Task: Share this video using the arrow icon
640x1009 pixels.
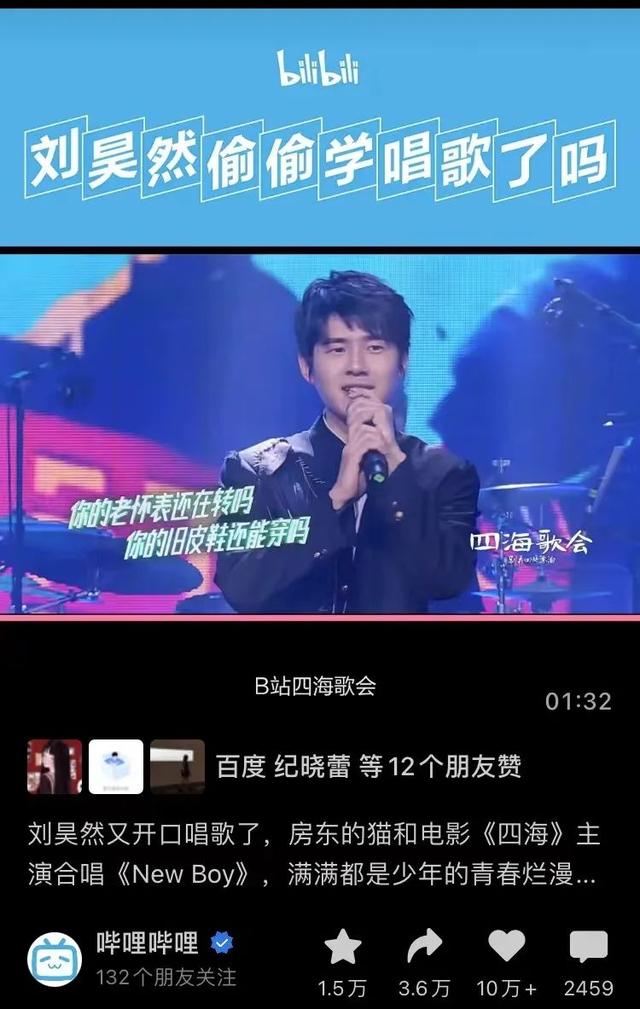Action: coord(424,946)
